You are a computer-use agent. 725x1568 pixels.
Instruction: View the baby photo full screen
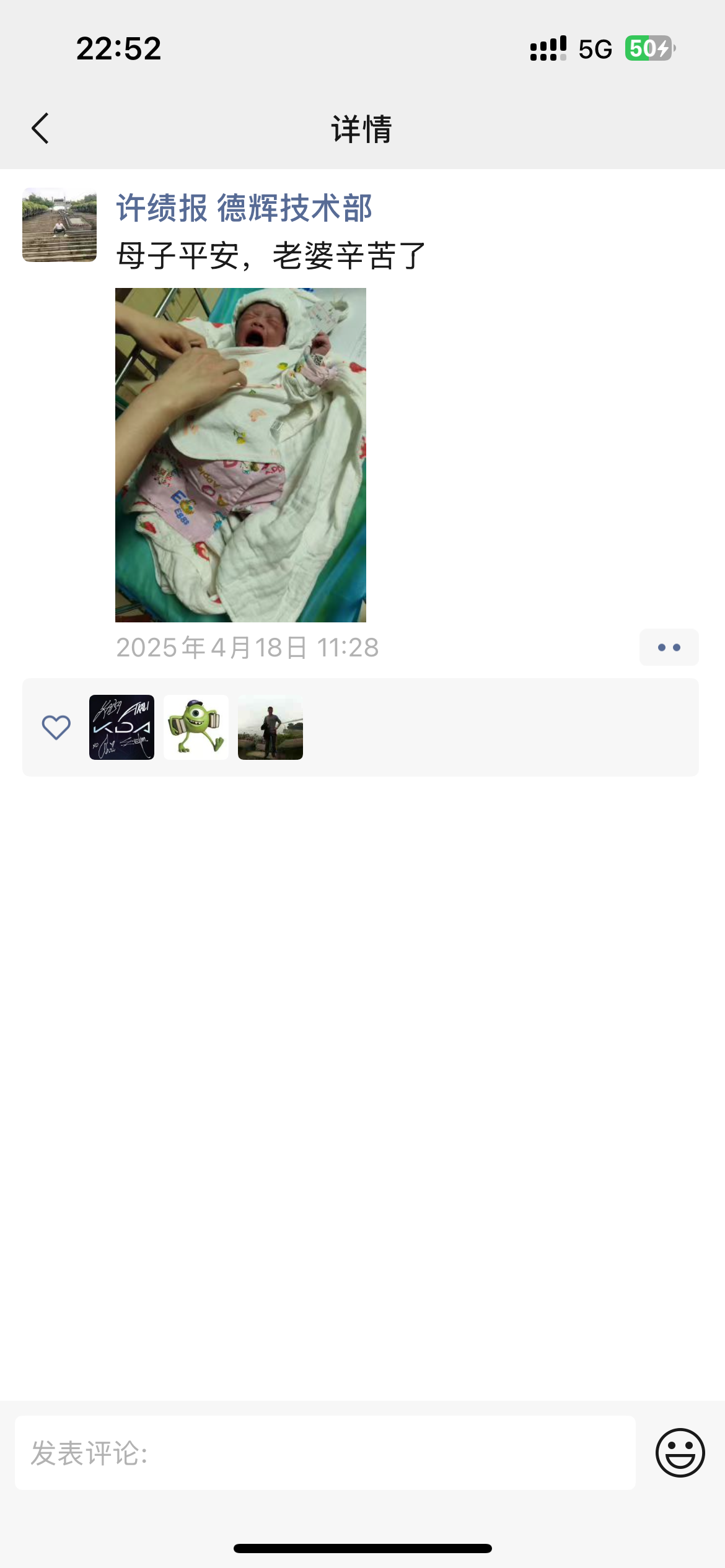coord(240,455)
